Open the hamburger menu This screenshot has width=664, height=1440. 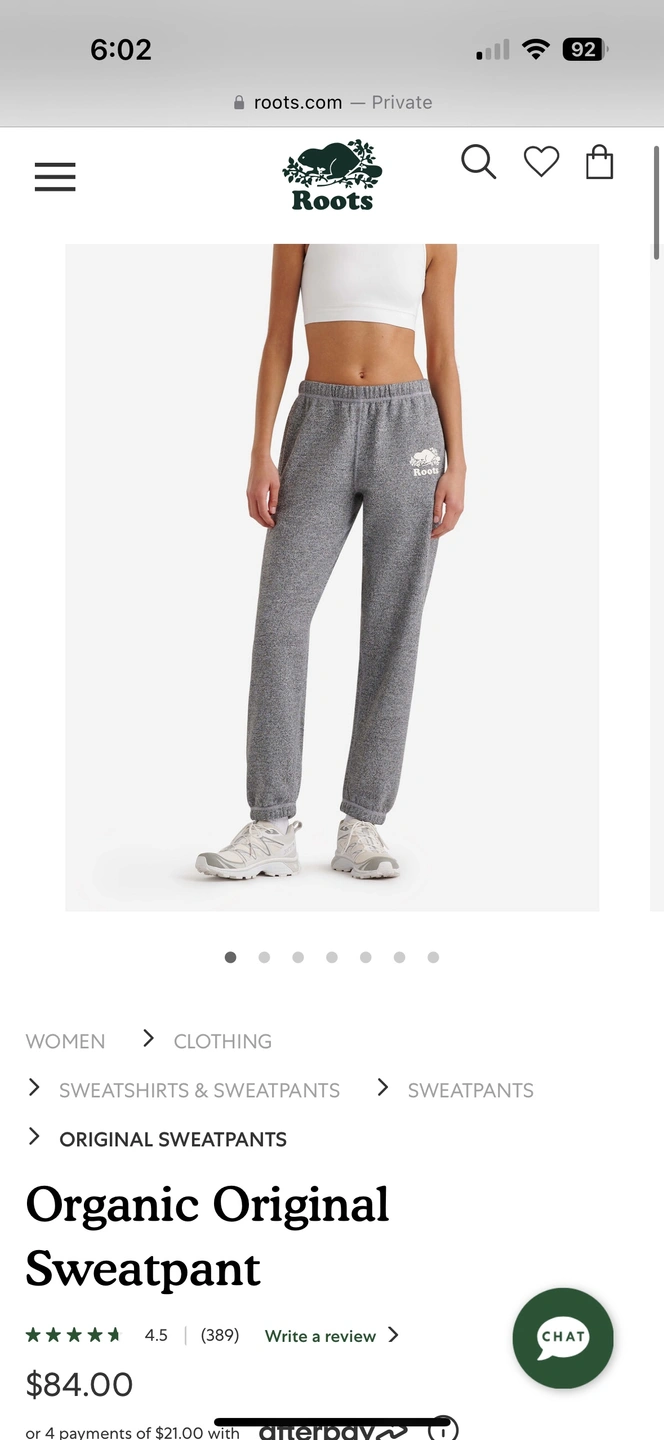[55, 177]
